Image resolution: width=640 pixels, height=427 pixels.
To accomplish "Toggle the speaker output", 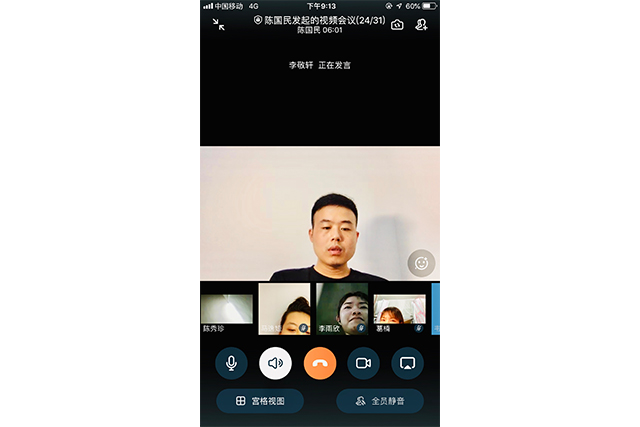I will click(275, 363).
